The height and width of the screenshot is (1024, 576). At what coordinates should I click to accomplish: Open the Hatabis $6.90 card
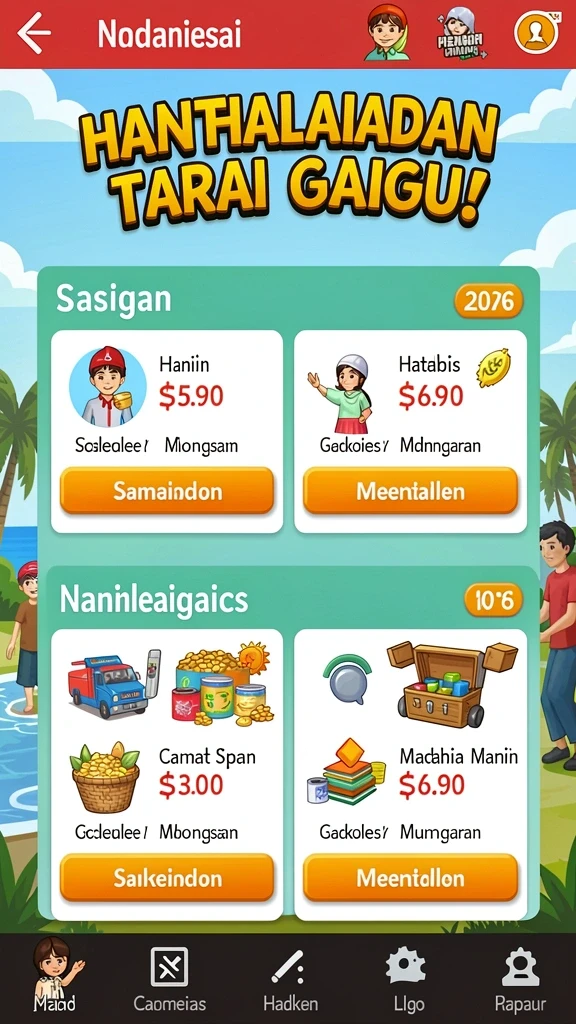click(410, 432)
